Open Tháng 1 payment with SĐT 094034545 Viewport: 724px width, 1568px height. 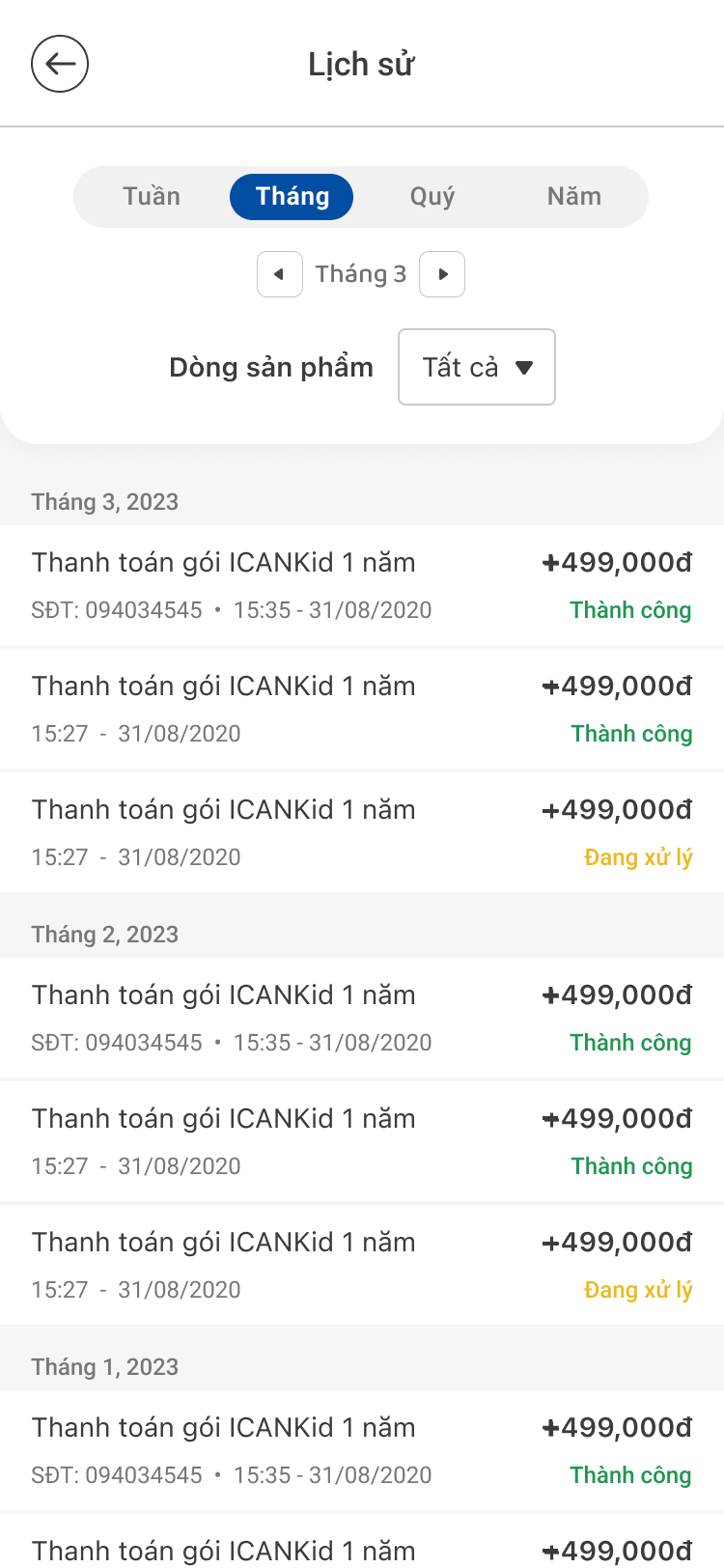click(x=362, y=1450)
